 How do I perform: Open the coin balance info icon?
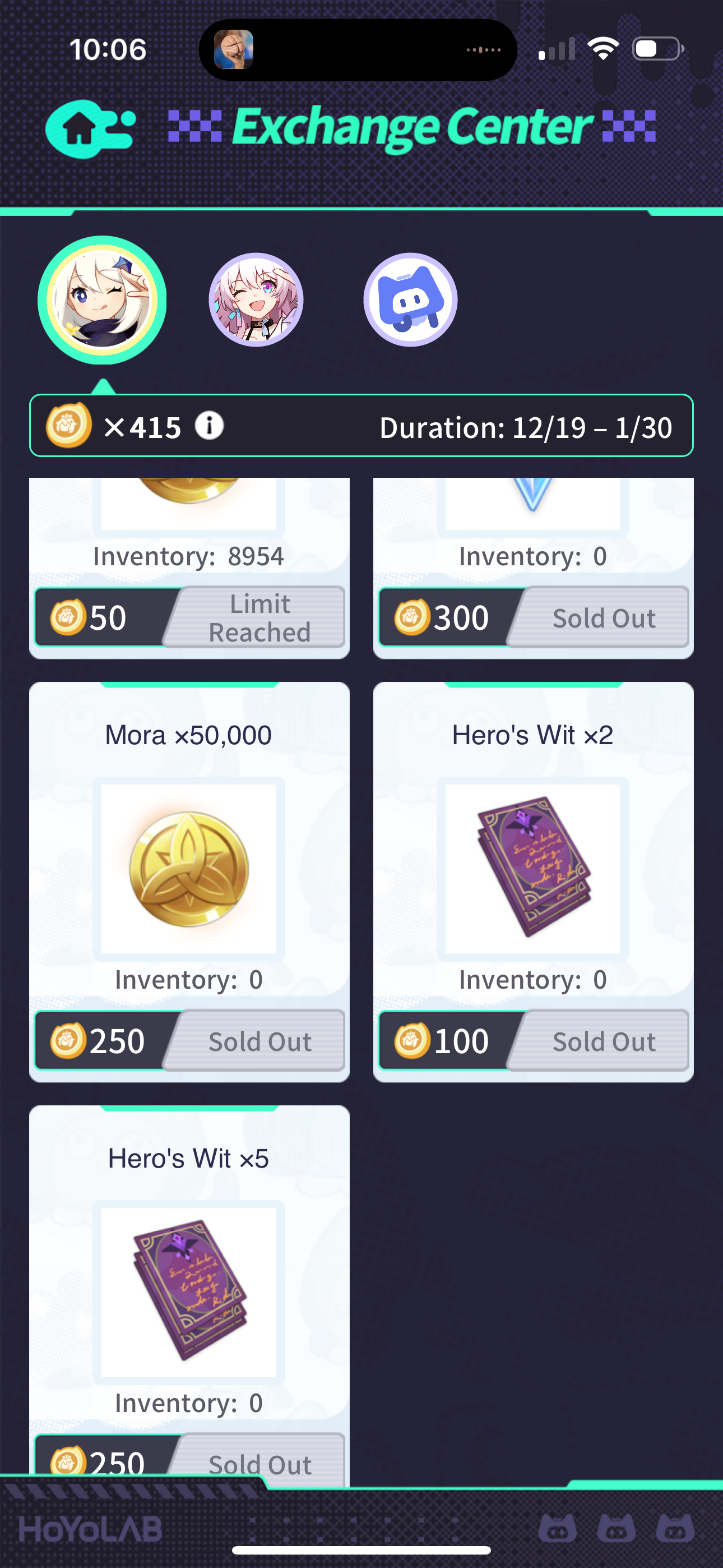[208, 426]
